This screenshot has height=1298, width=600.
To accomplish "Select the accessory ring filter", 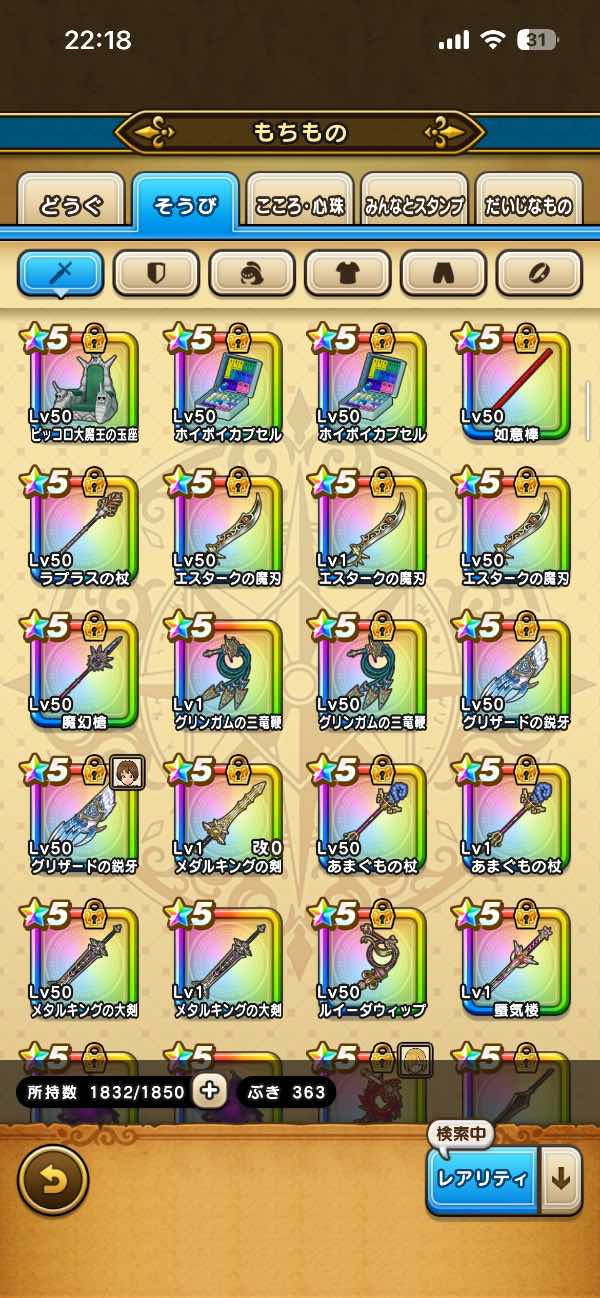I will [540, 273].
